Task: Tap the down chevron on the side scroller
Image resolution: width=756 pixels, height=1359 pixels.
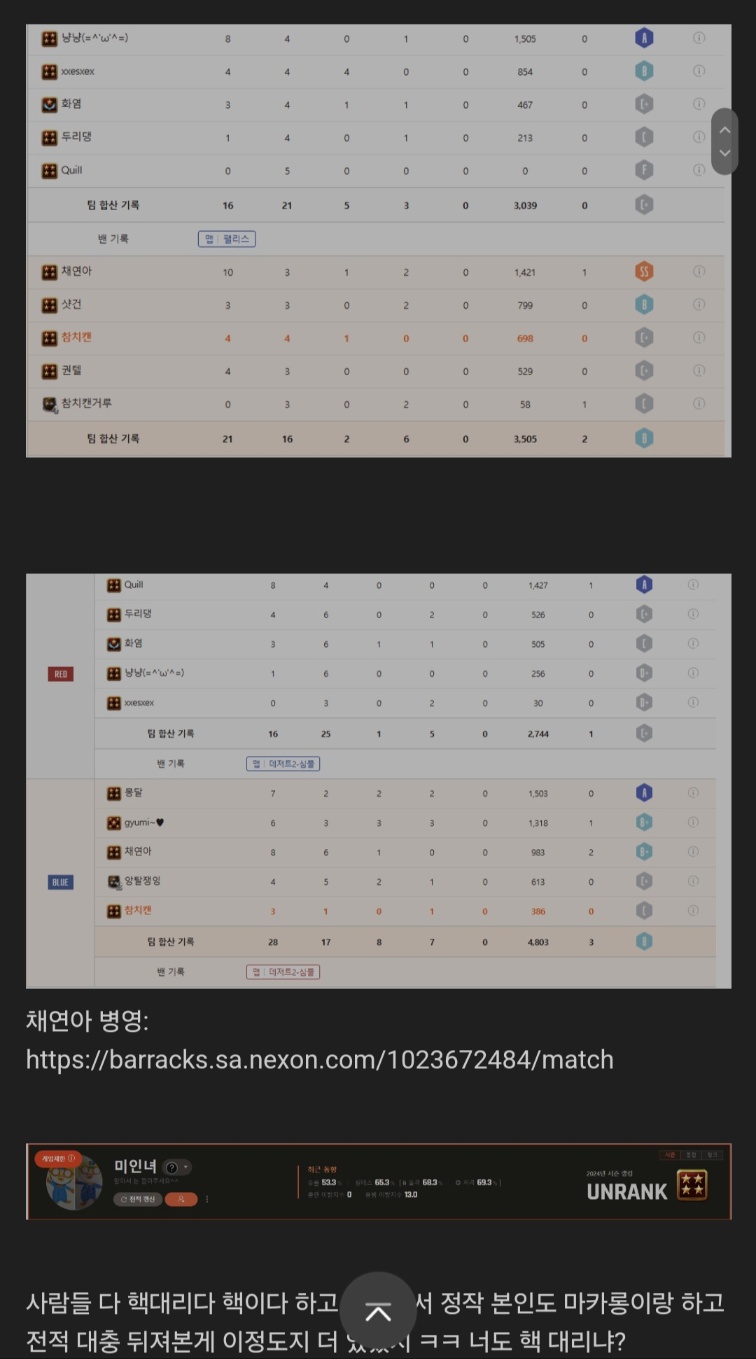Action: 725,153
